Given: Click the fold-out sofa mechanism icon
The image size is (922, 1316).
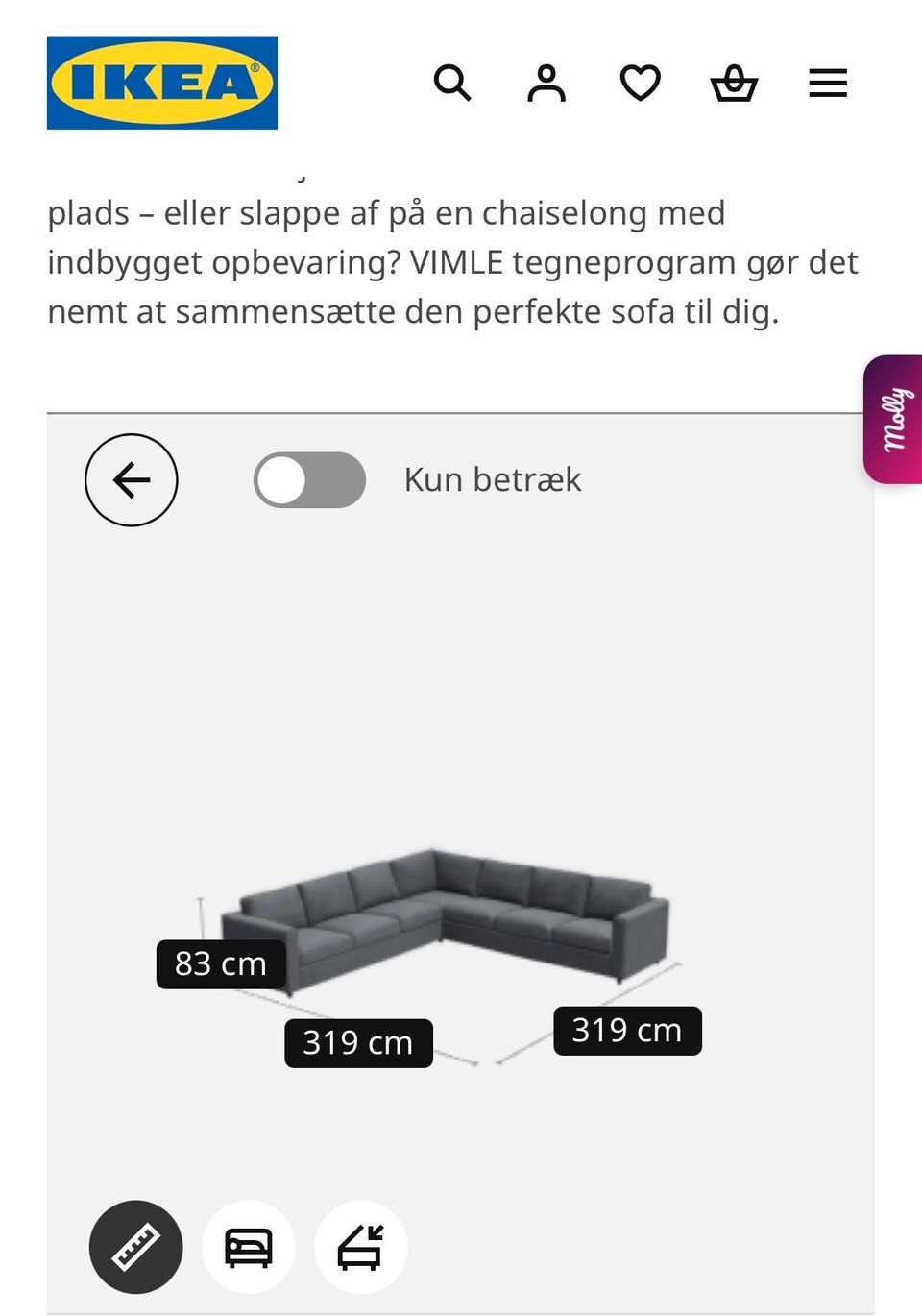Looking at the screenshot, I should click(x=360, y=1246).
